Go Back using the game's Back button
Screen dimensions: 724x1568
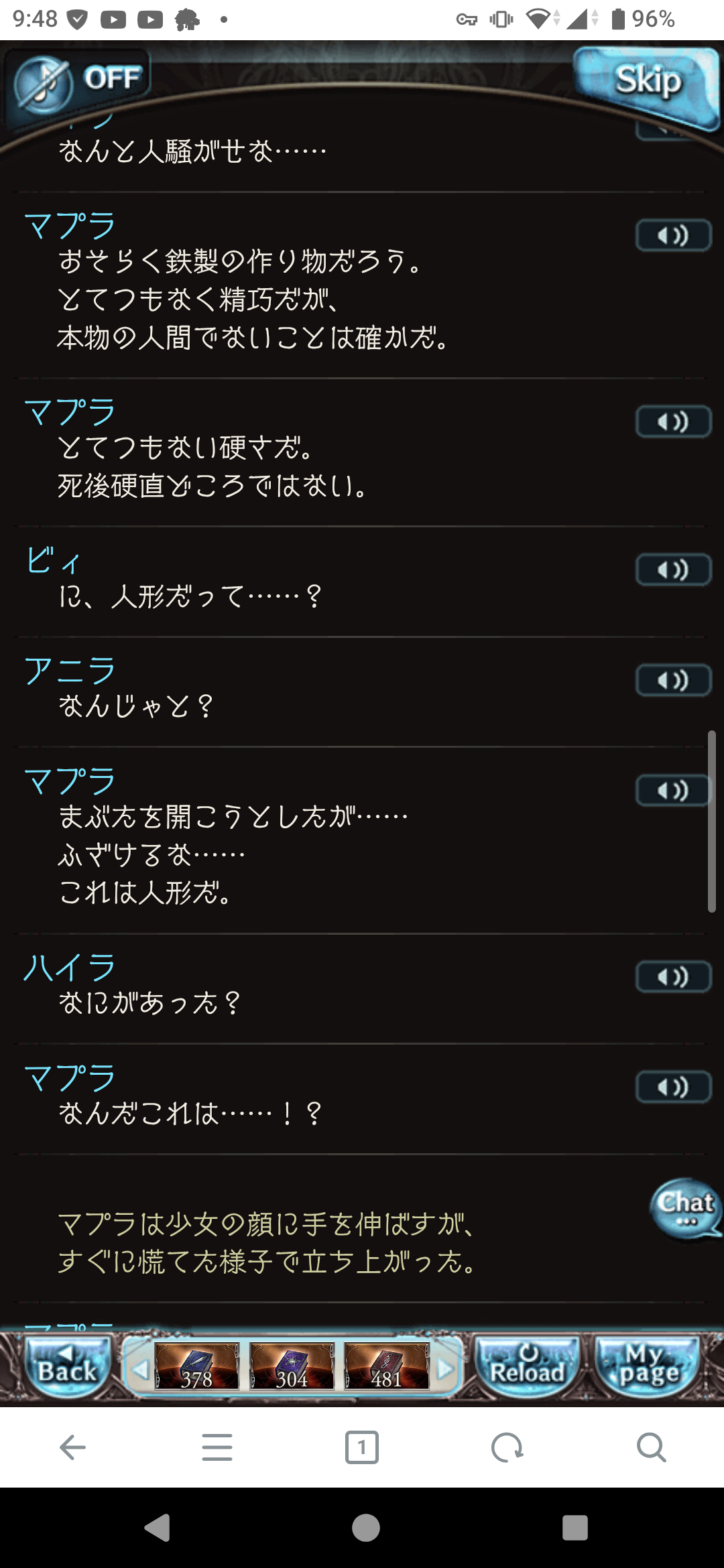[x=67, y=1364]
